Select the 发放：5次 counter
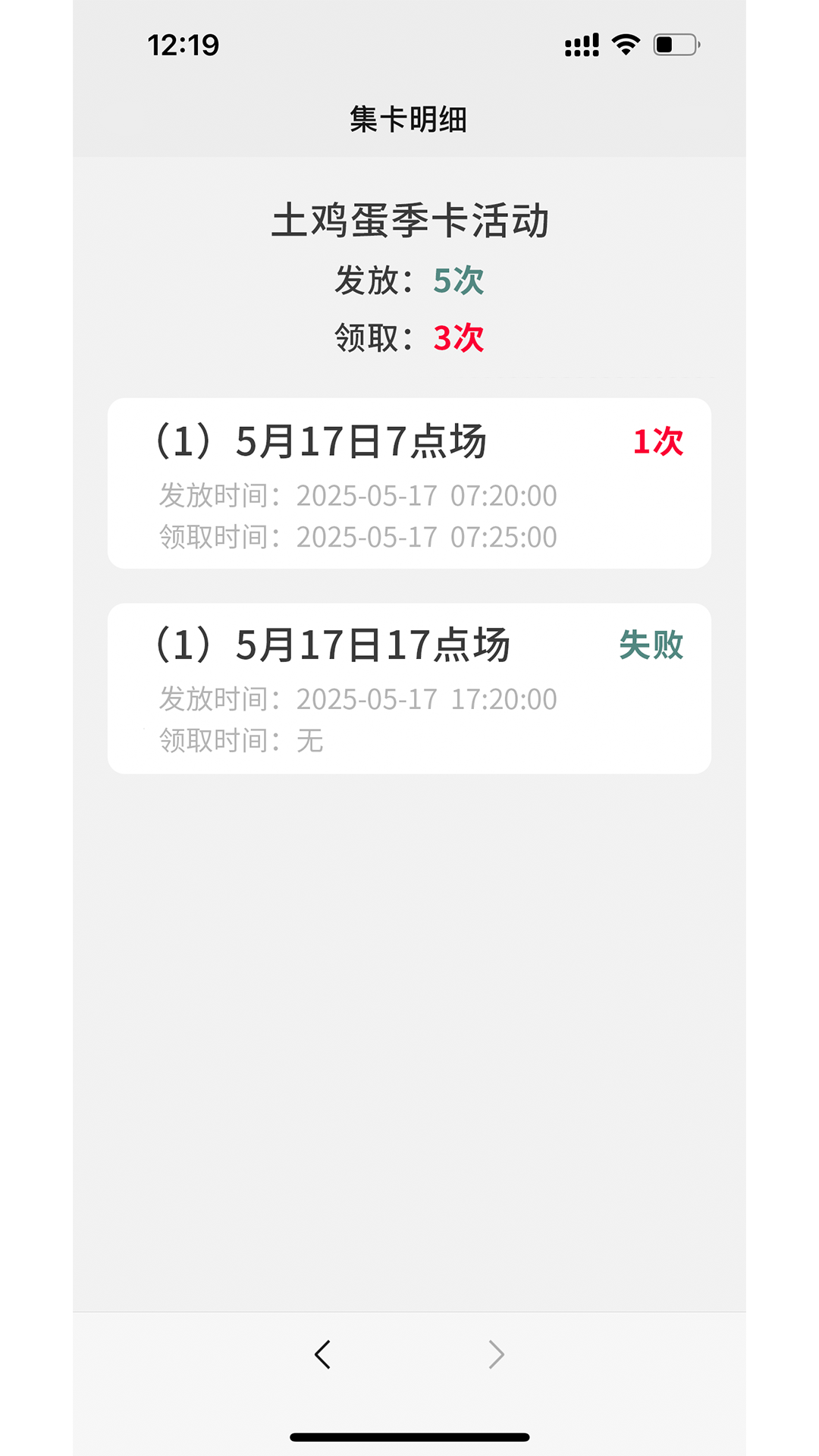The height and width of the screenshot is (1456, 819). pos(409,282)
